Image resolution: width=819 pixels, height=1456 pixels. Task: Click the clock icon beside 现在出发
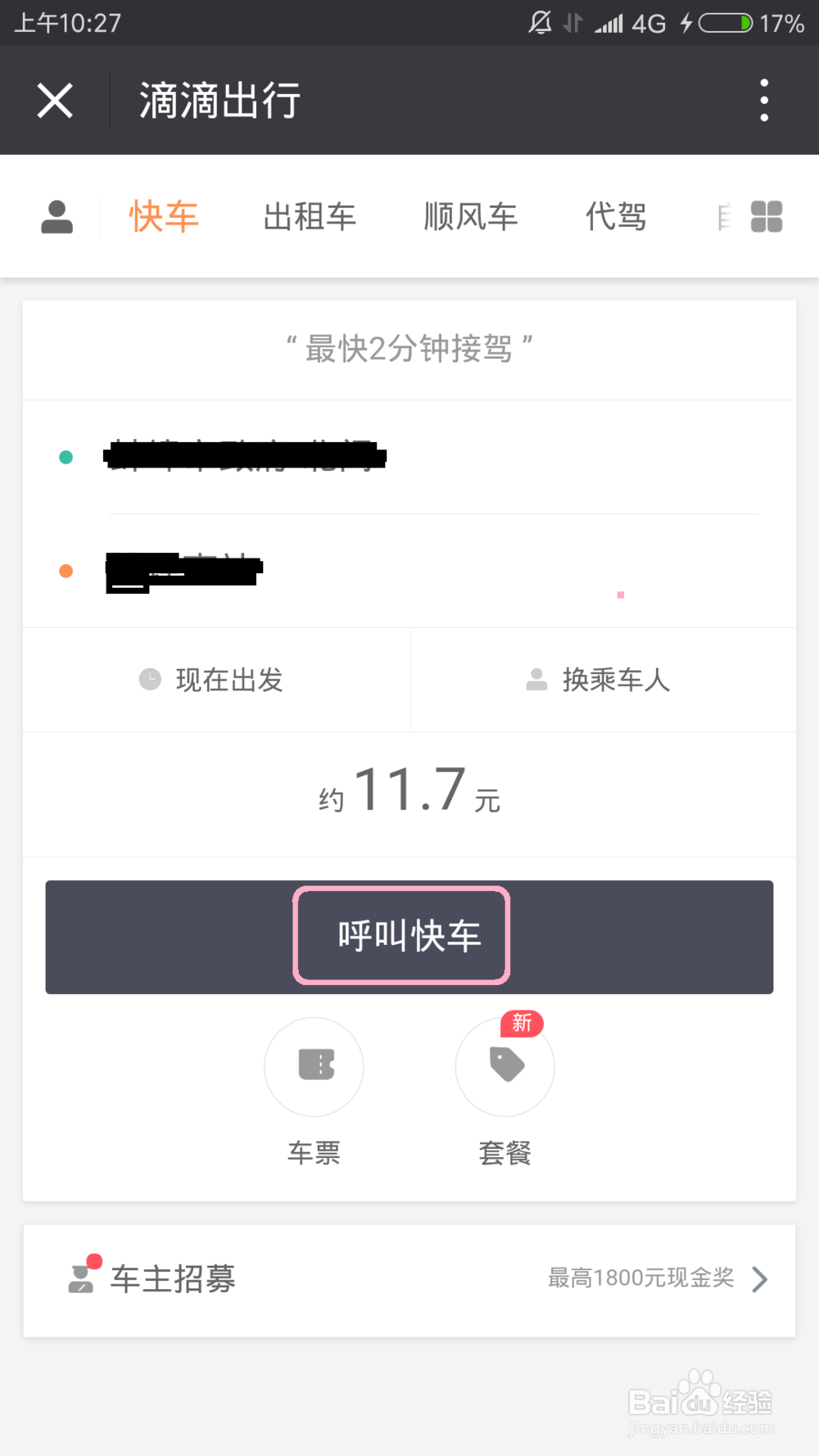[x=150, y=680]
